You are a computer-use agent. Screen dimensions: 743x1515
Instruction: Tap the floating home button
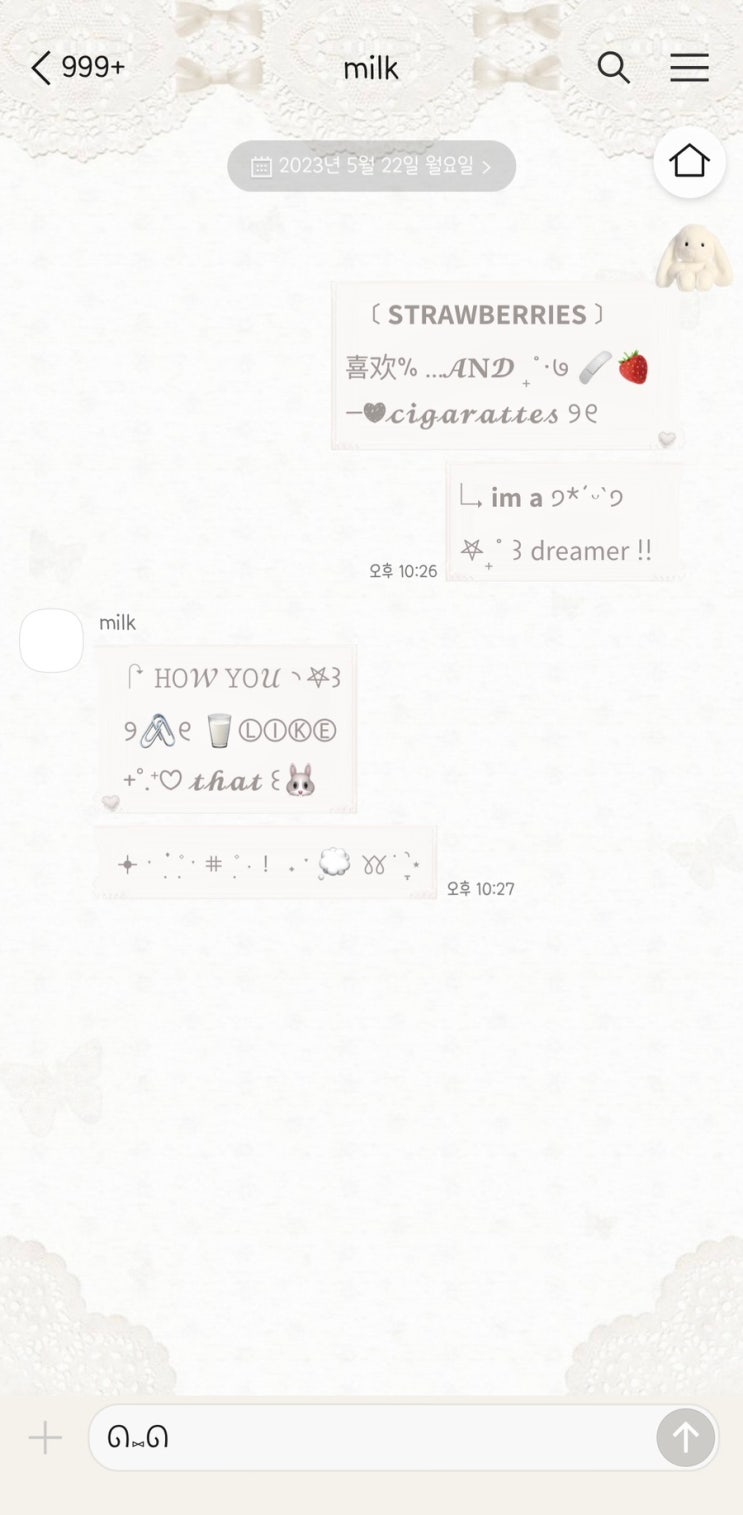pos(689,161)
